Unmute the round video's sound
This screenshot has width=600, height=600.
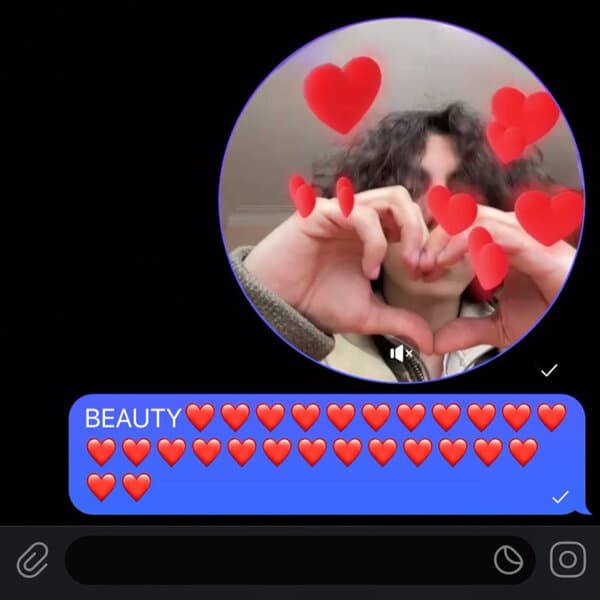click(401, 353)
